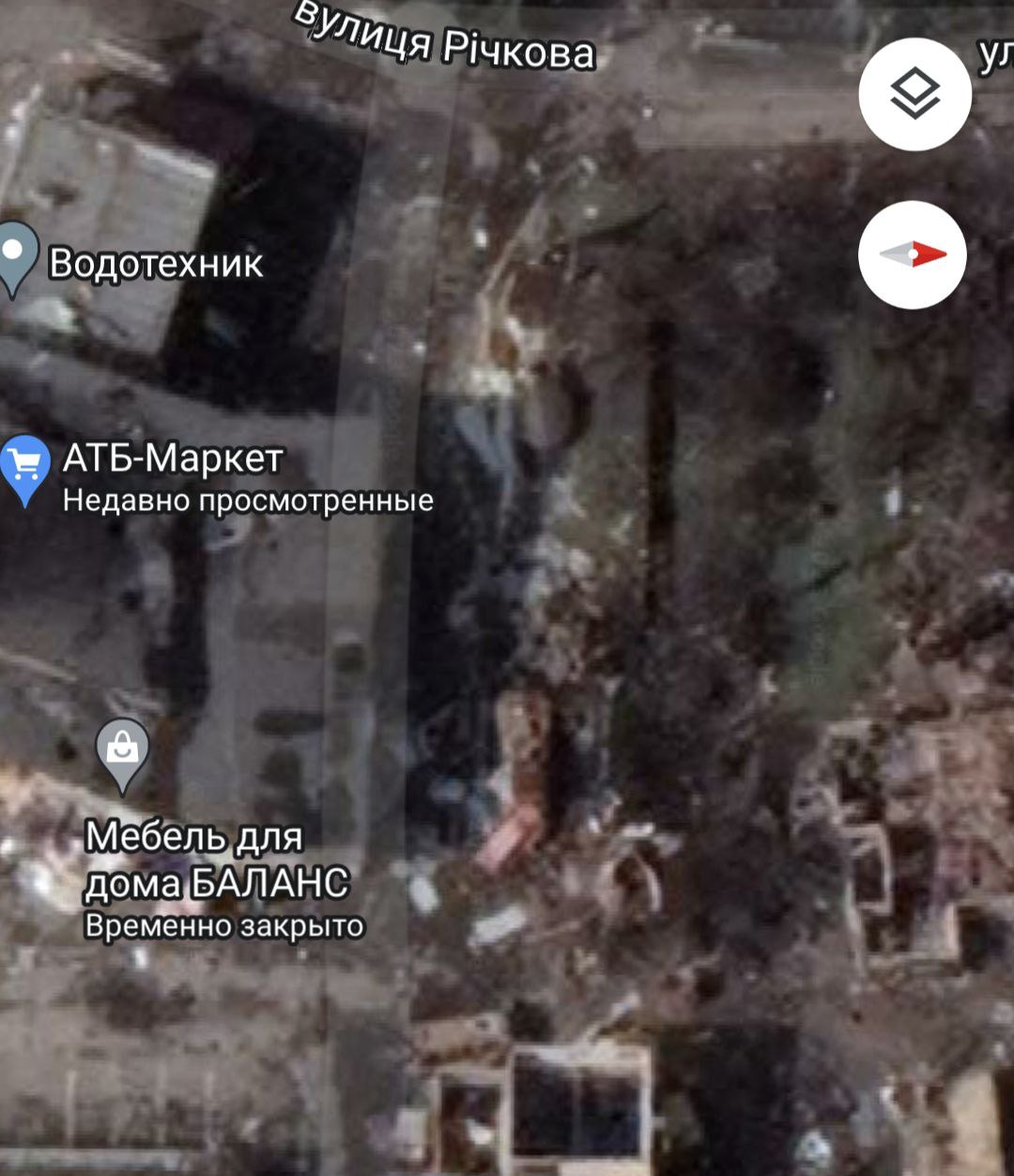This screenshot has height=1176, width=1014.
Task: Tap the compass to reset north
Action: click(x=912, y=255)
